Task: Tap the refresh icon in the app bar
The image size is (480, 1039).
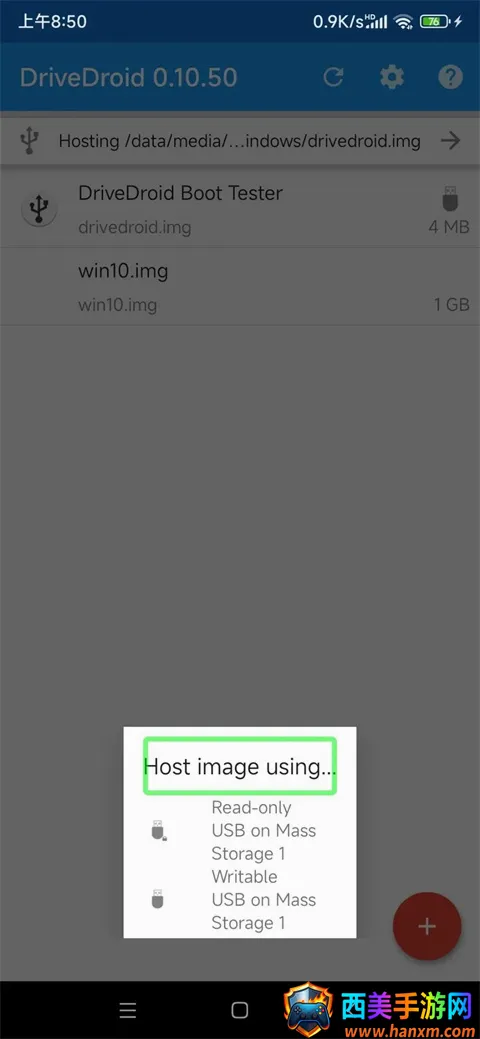Action: [x=333, y=78]
